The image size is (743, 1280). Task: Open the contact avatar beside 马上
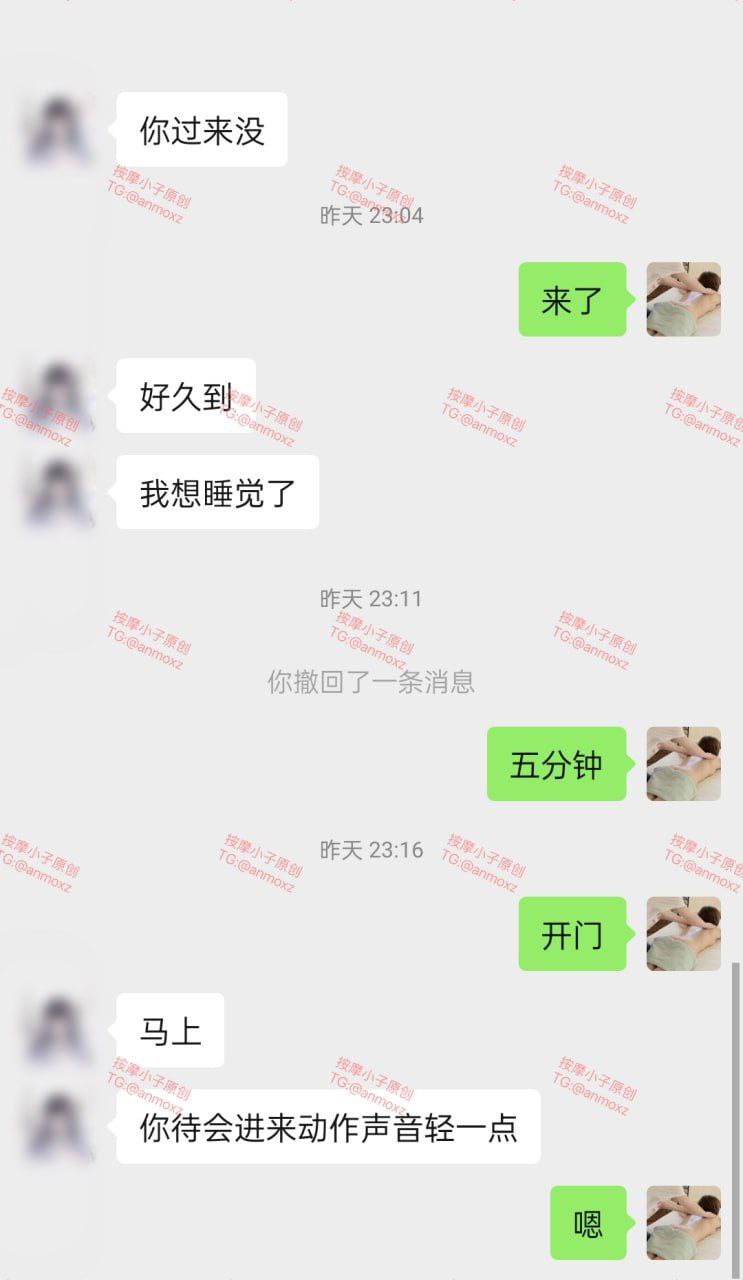pos(59,1030)
